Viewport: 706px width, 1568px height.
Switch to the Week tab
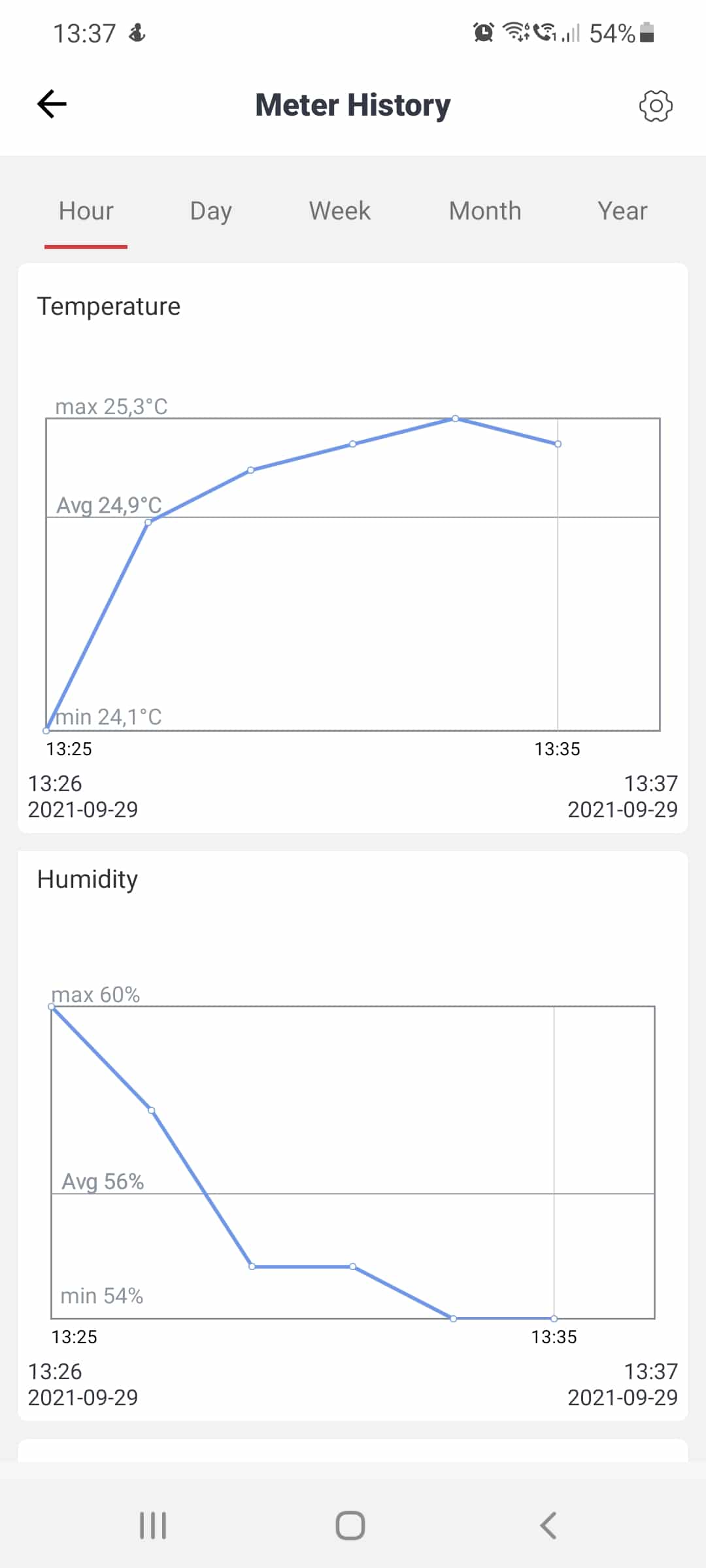pyautogui.click(x=340, y=211)
